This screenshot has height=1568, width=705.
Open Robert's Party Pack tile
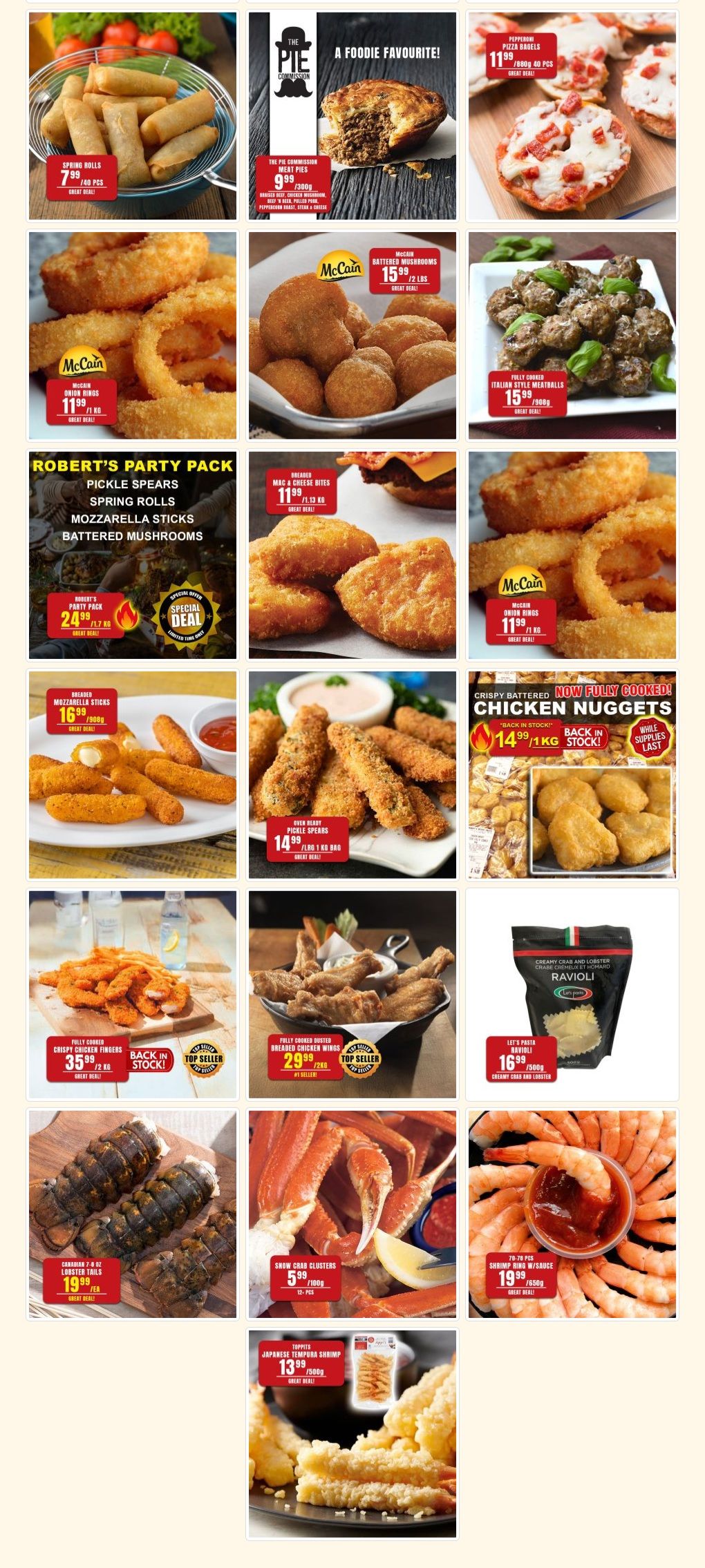click(133, 555)
